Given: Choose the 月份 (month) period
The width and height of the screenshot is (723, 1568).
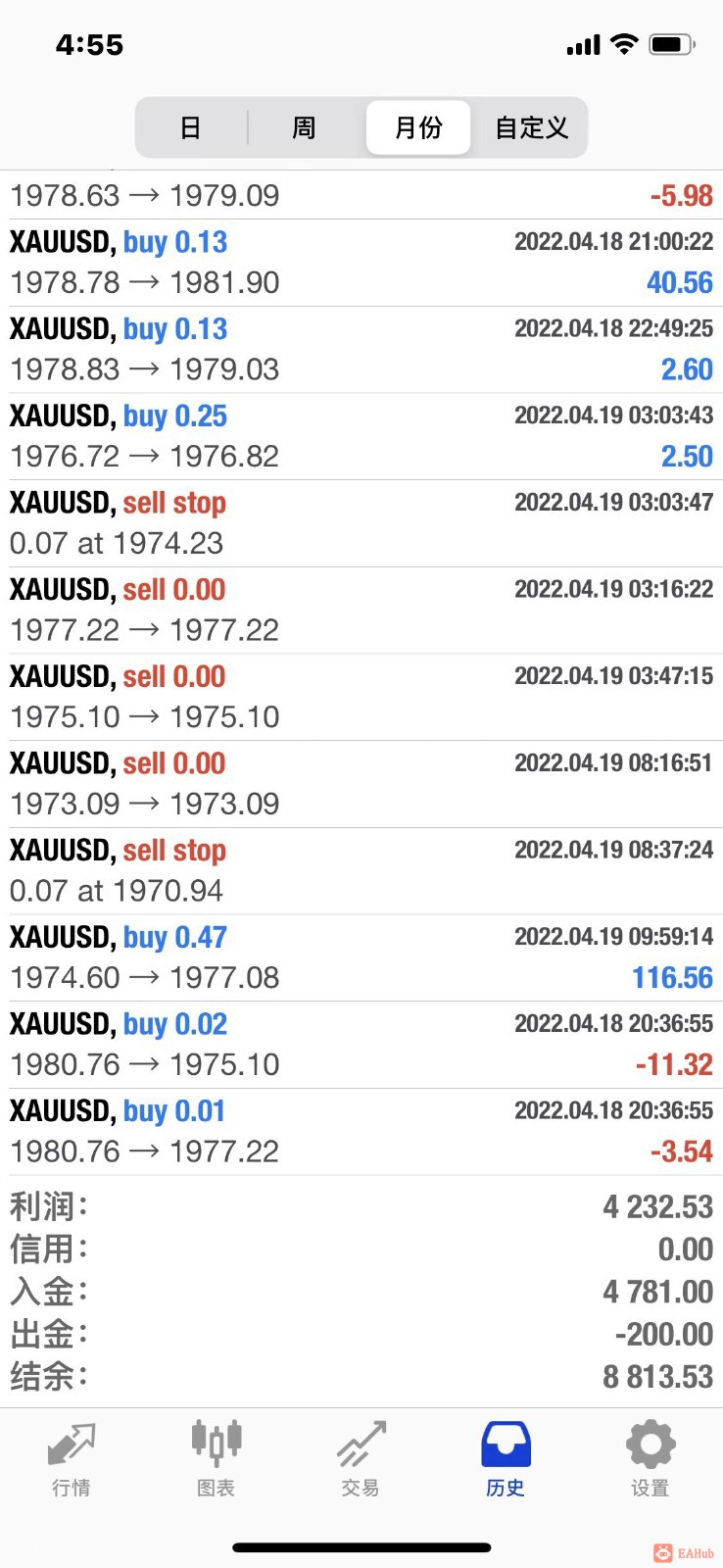Looking at the screenshot, I should tap(418, 127).
